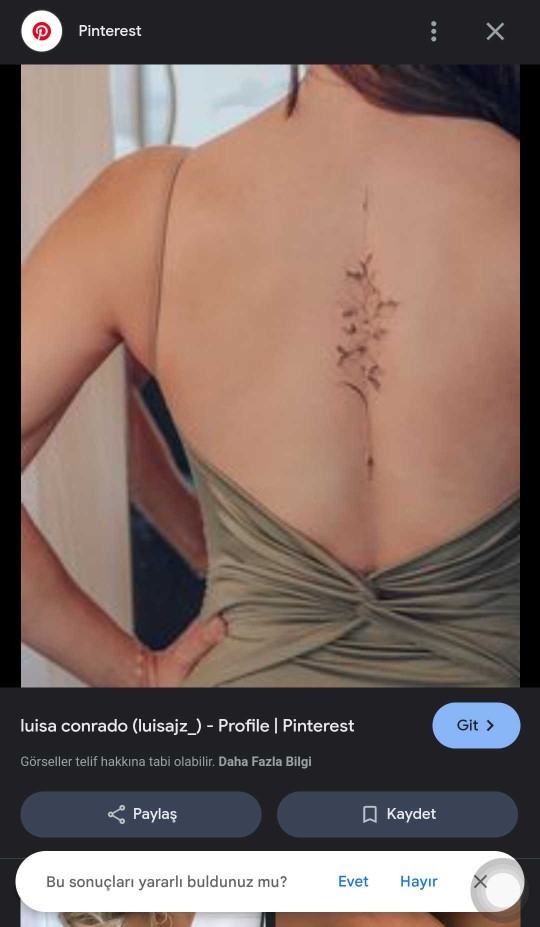
Task: Answer Hayır to the feedback prompt
Action: pyautogui.click(x=419, y=881)
